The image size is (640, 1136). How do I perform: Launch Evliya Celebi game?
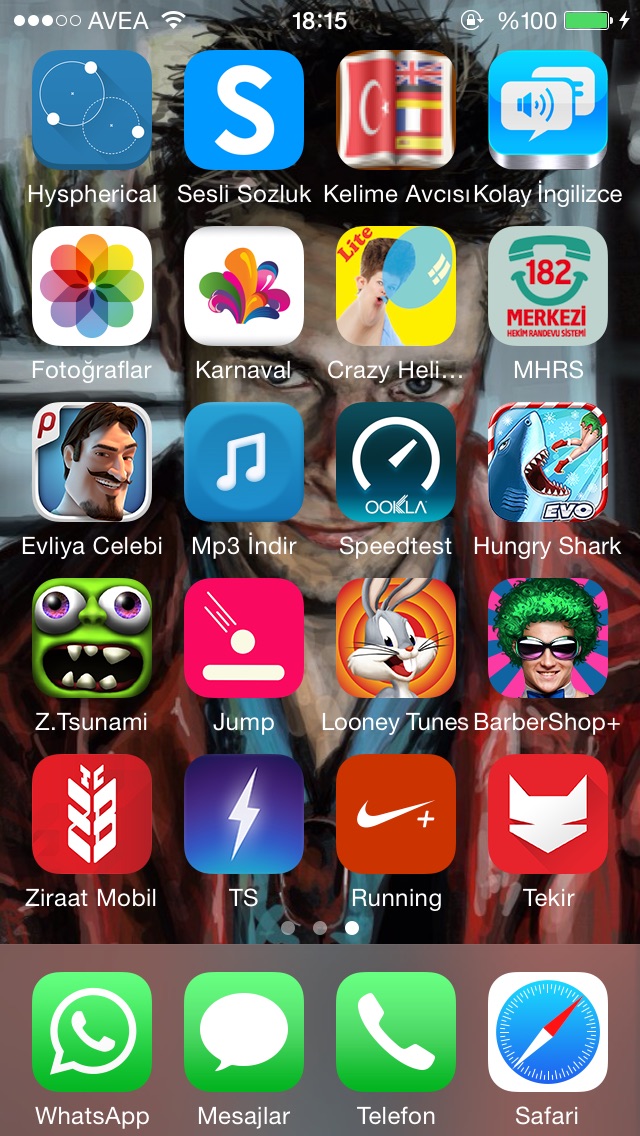92,462
